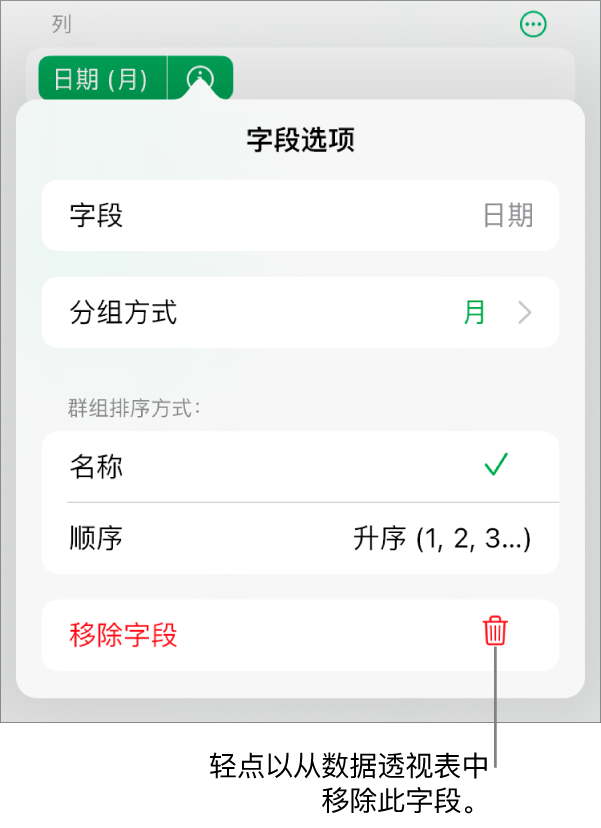Tap the 日期 (月) field chip

pos(101,79)
